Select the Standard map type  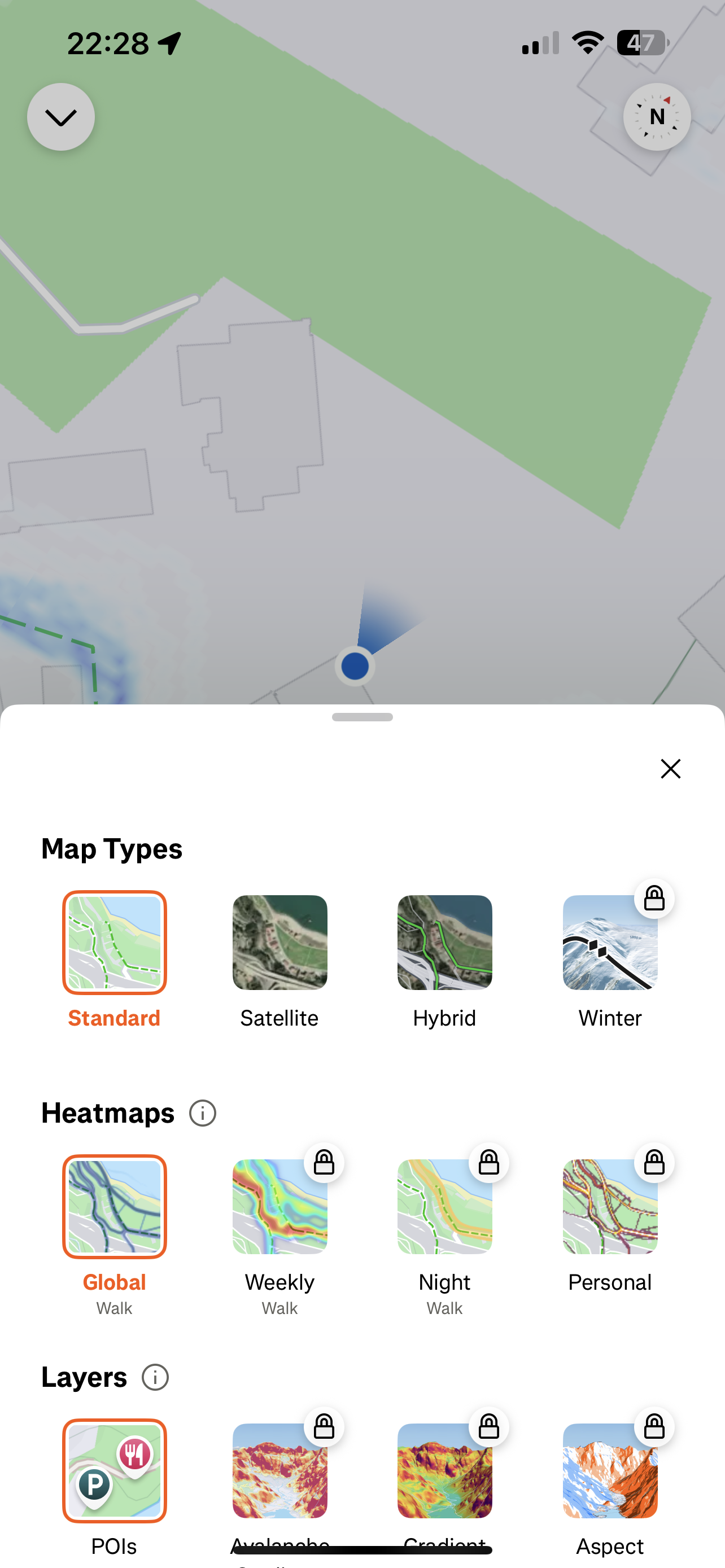click(115, 943)
